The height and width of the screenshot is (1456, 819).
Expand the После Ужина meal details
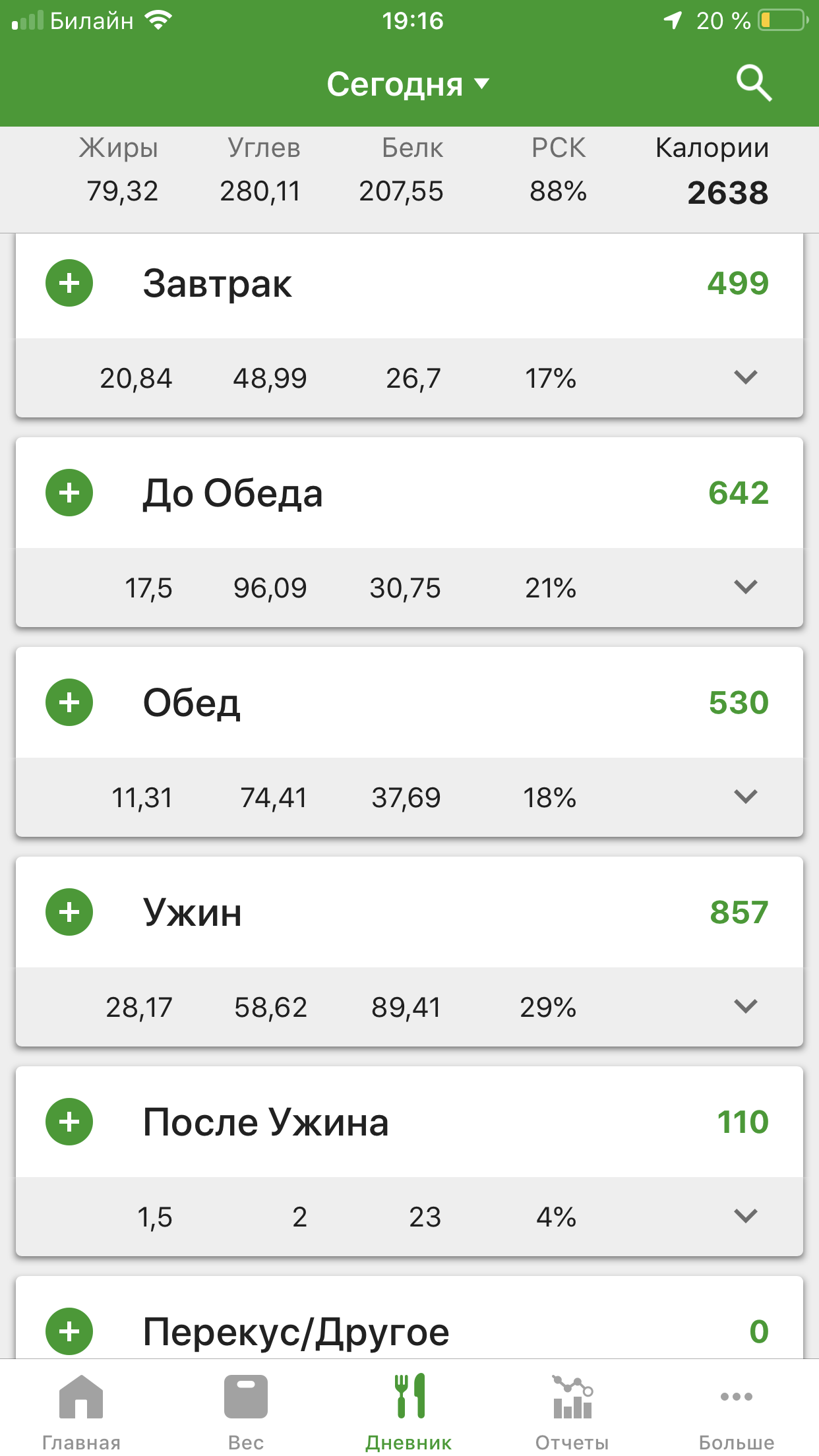click(x=745, y=1217)
